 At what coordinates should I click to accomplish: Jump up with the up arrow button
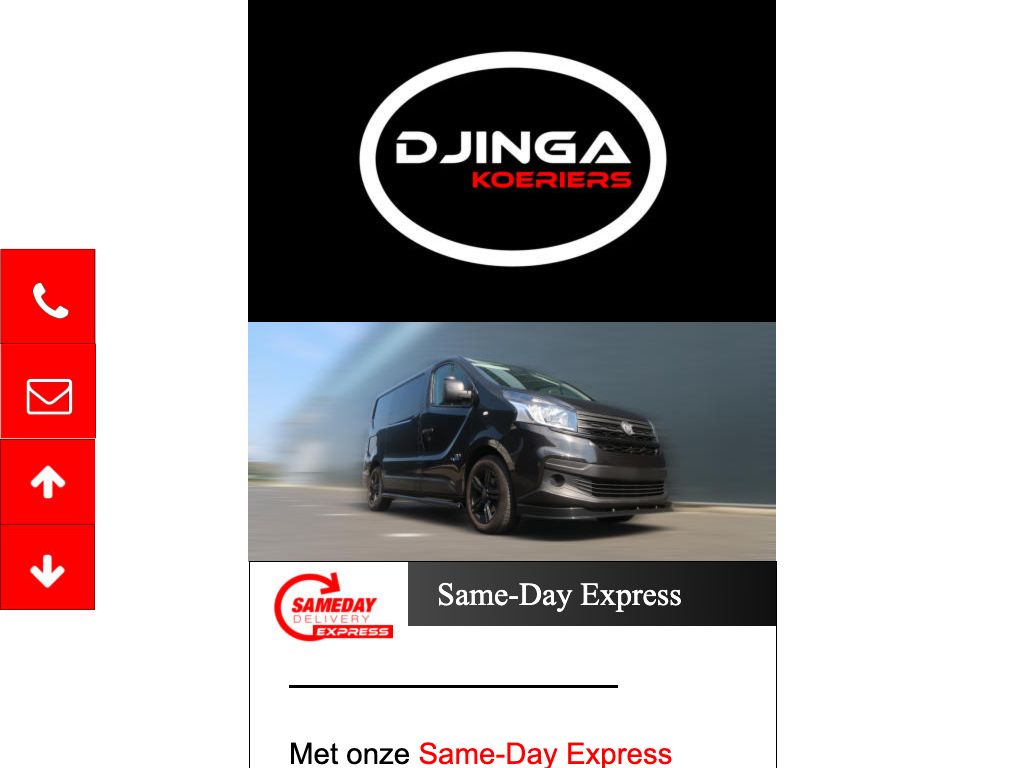click(48, 482)
